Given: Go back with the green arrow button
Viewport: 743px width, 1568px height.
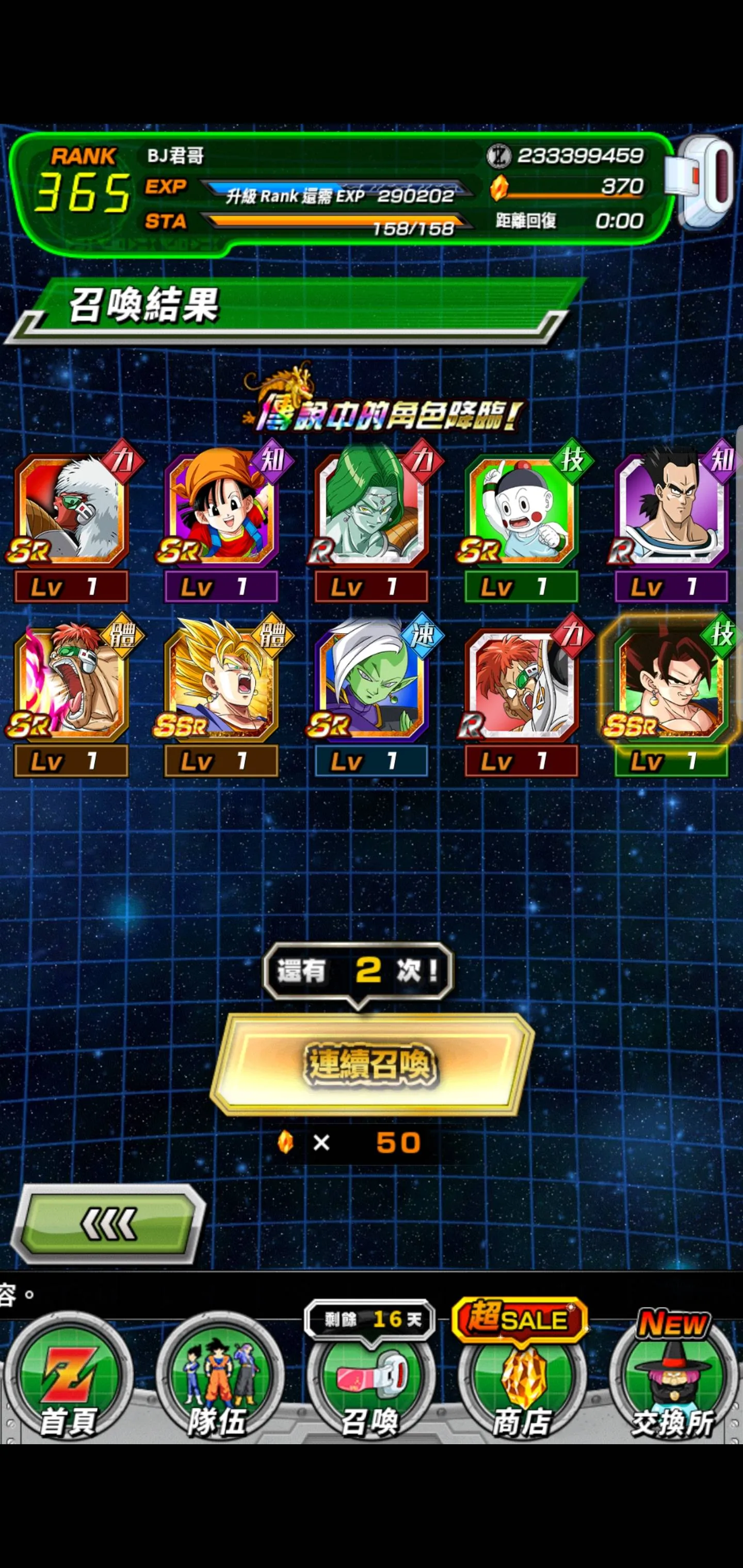Looking at the screenshot, I should (x=108, y=1224).
